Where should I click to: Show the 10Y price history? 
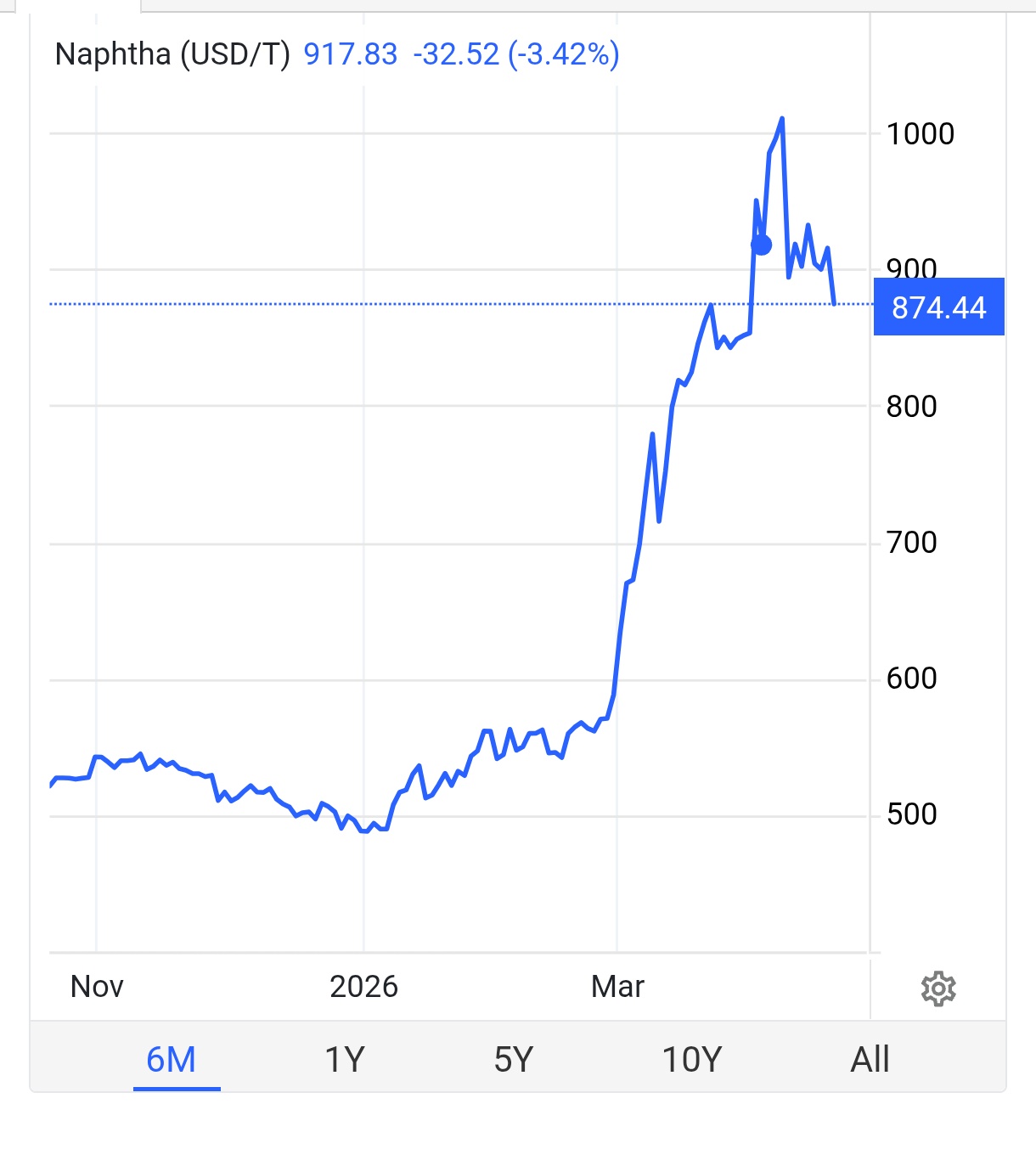691,1059
